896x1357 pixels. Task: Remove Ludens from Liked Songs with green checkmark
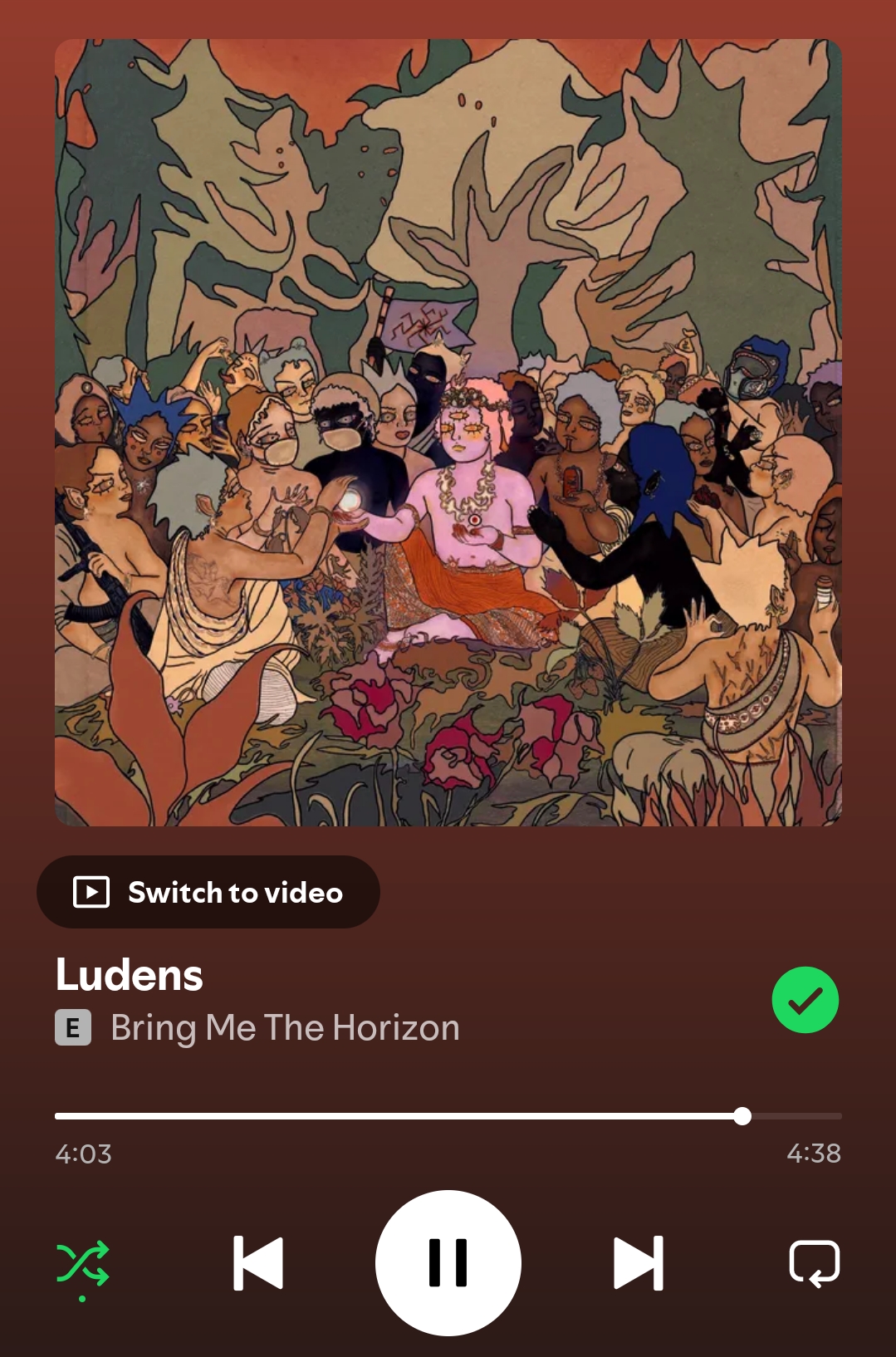pos(805,1000)
